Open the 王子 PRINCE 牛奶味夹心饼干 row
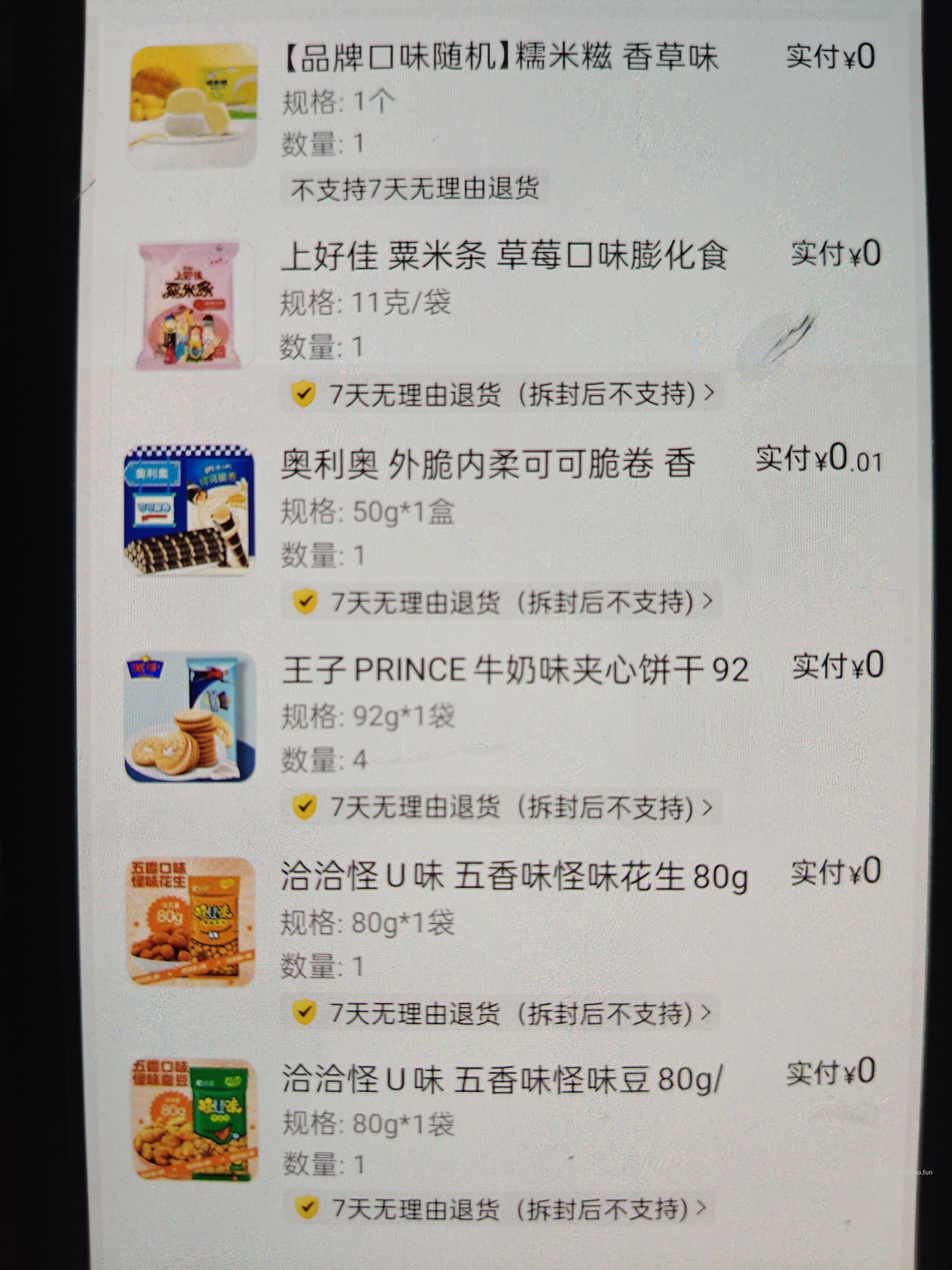952x1270 pixels. [x=515, y=671]
